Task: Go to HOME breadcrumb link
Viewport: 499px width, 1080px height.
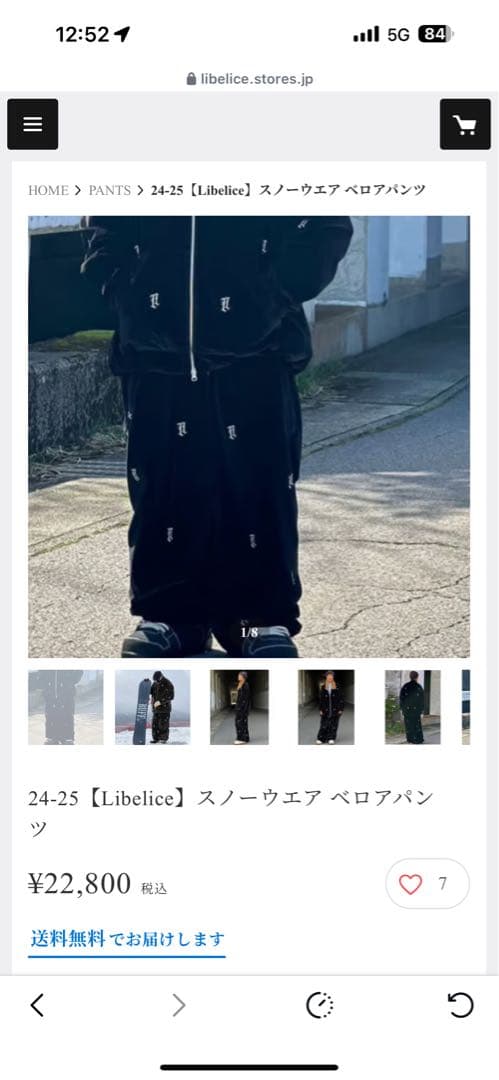Action: (x=48, y=191)
